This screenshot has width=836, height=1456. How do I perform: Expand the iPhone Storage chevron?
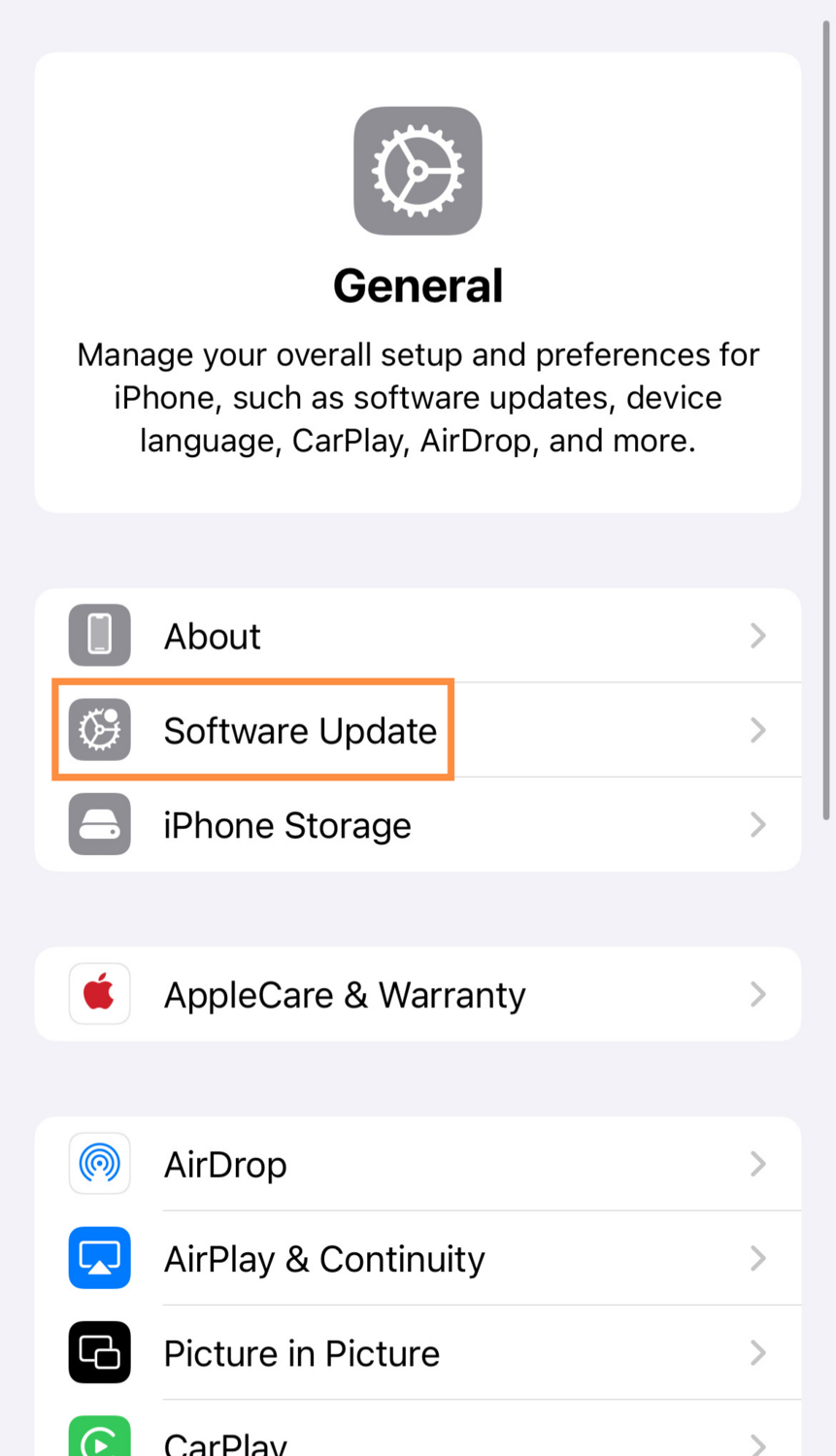(x=758, y=824)
